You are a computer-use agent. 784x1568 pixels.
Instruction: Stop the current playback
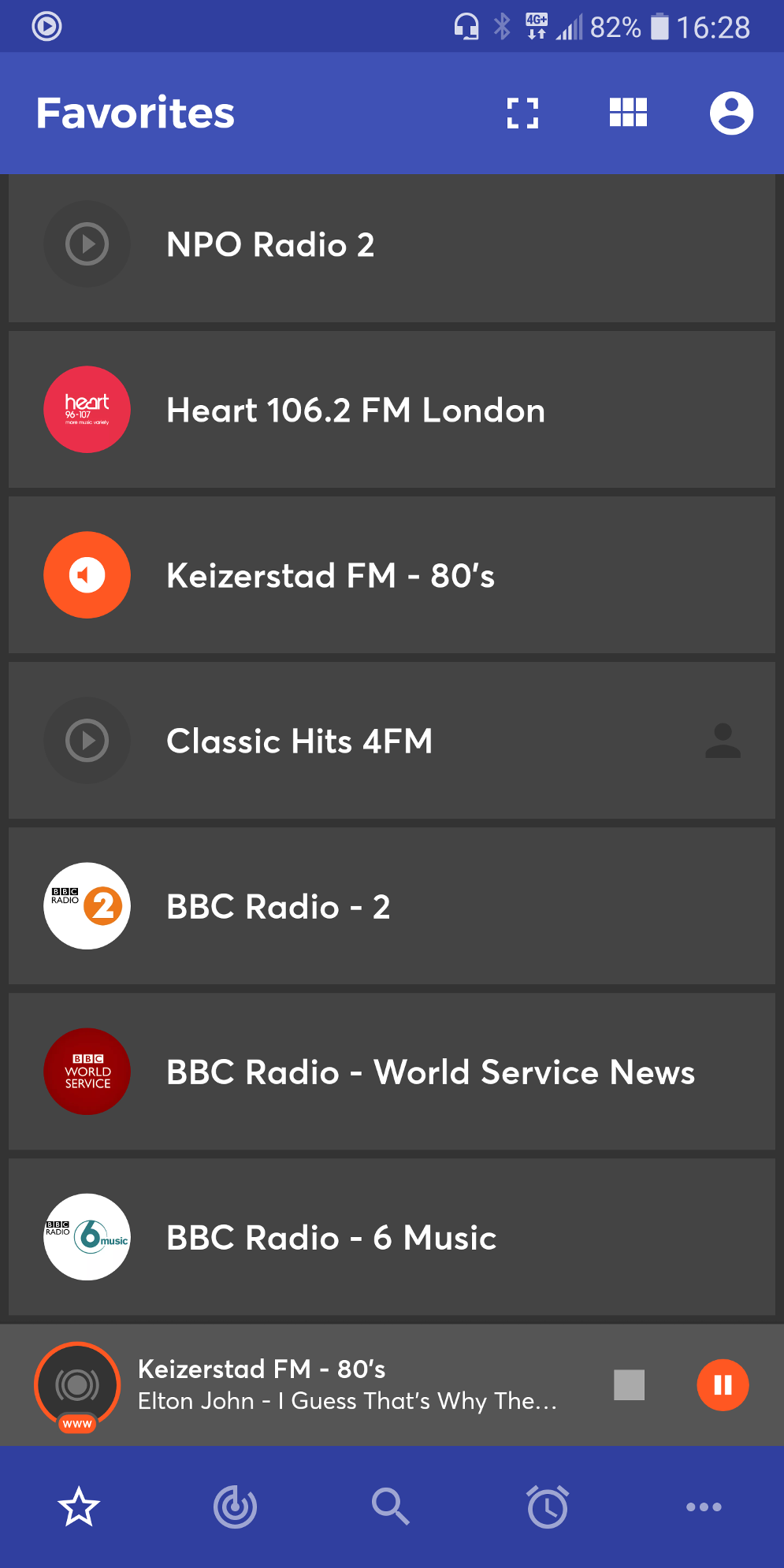pyautogui.click(x=629, y=1384)
